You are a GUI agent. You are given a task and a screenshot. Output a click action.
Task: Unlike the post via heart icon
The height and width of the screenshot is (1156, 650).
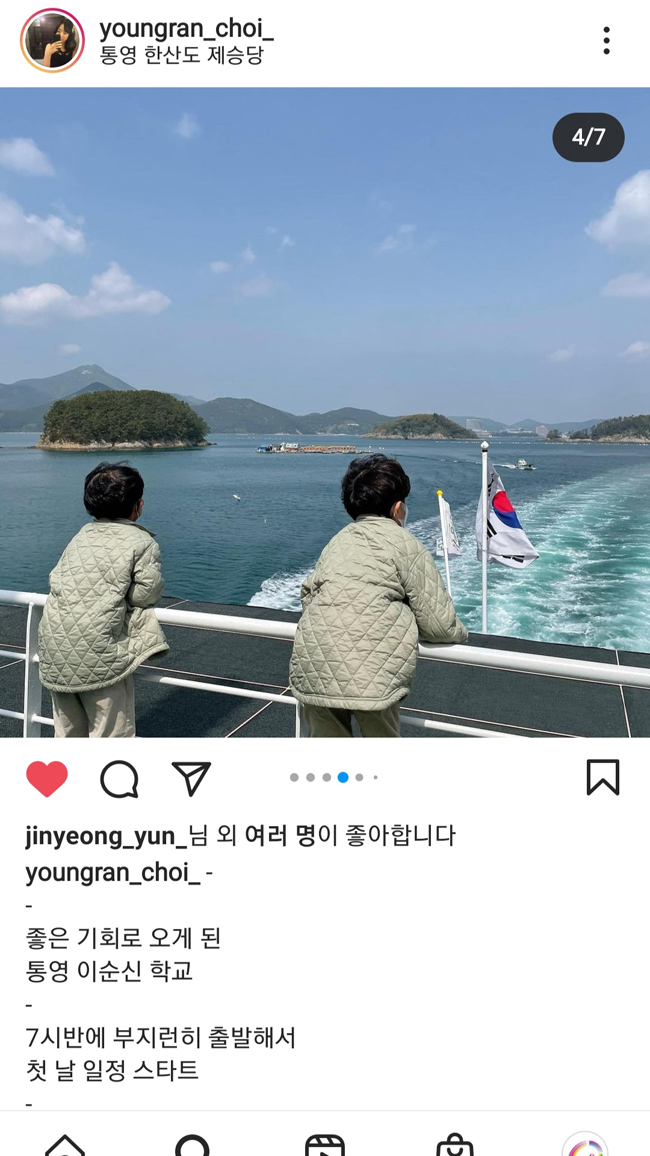[47, 779]
